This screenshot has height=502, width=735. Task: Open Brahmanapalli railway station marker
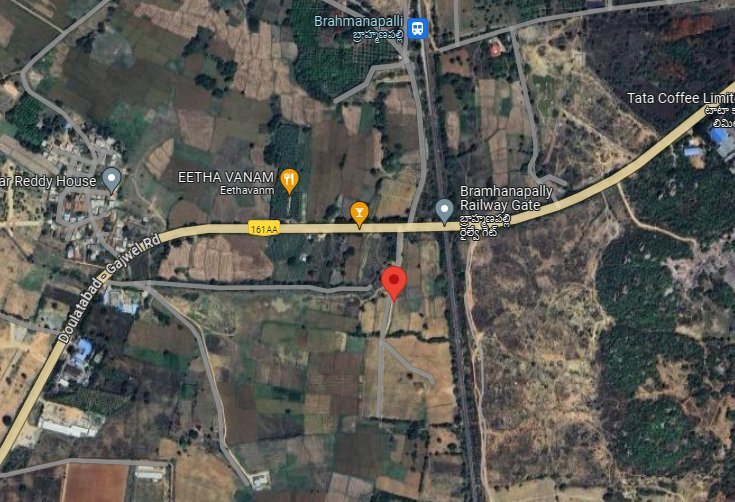click(x=423, y=28)
